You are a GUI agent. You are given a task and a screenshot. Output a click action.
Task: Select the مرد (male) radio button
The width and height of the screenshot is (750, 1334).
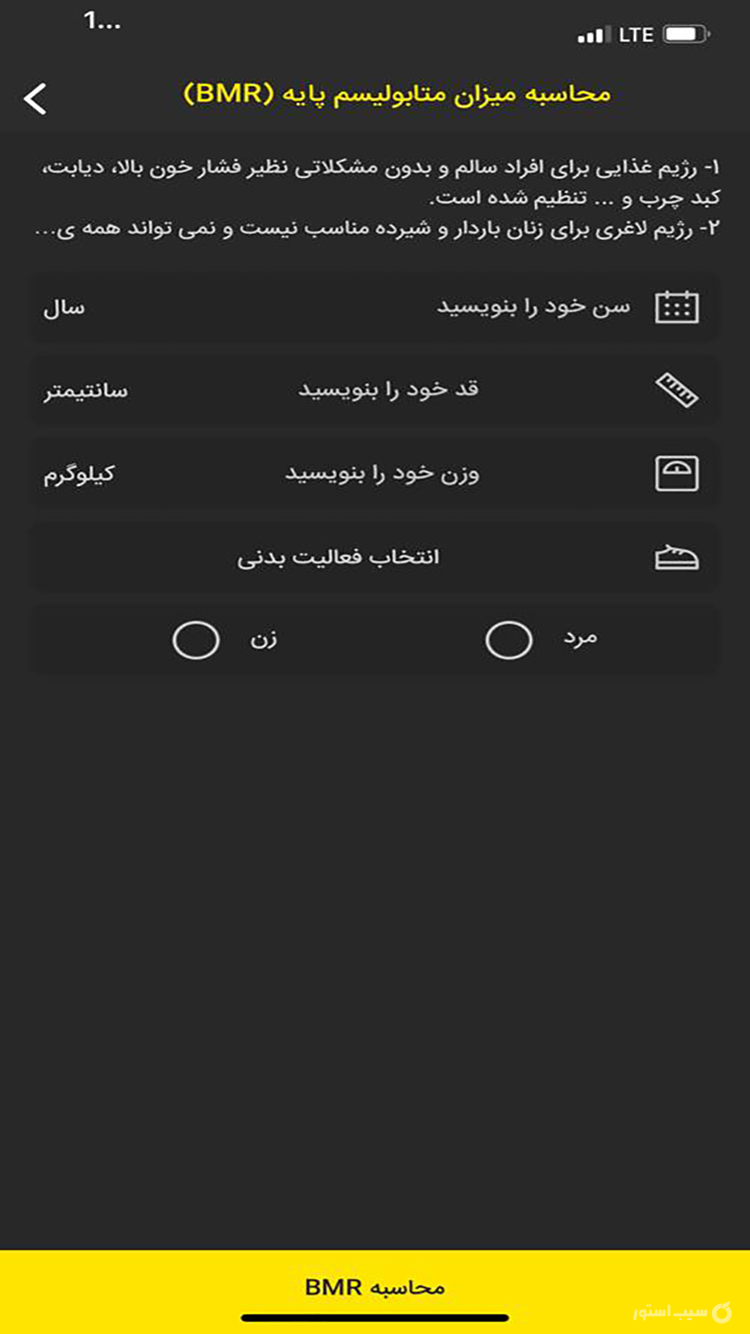pyautogui.click(x=507, y=639)
